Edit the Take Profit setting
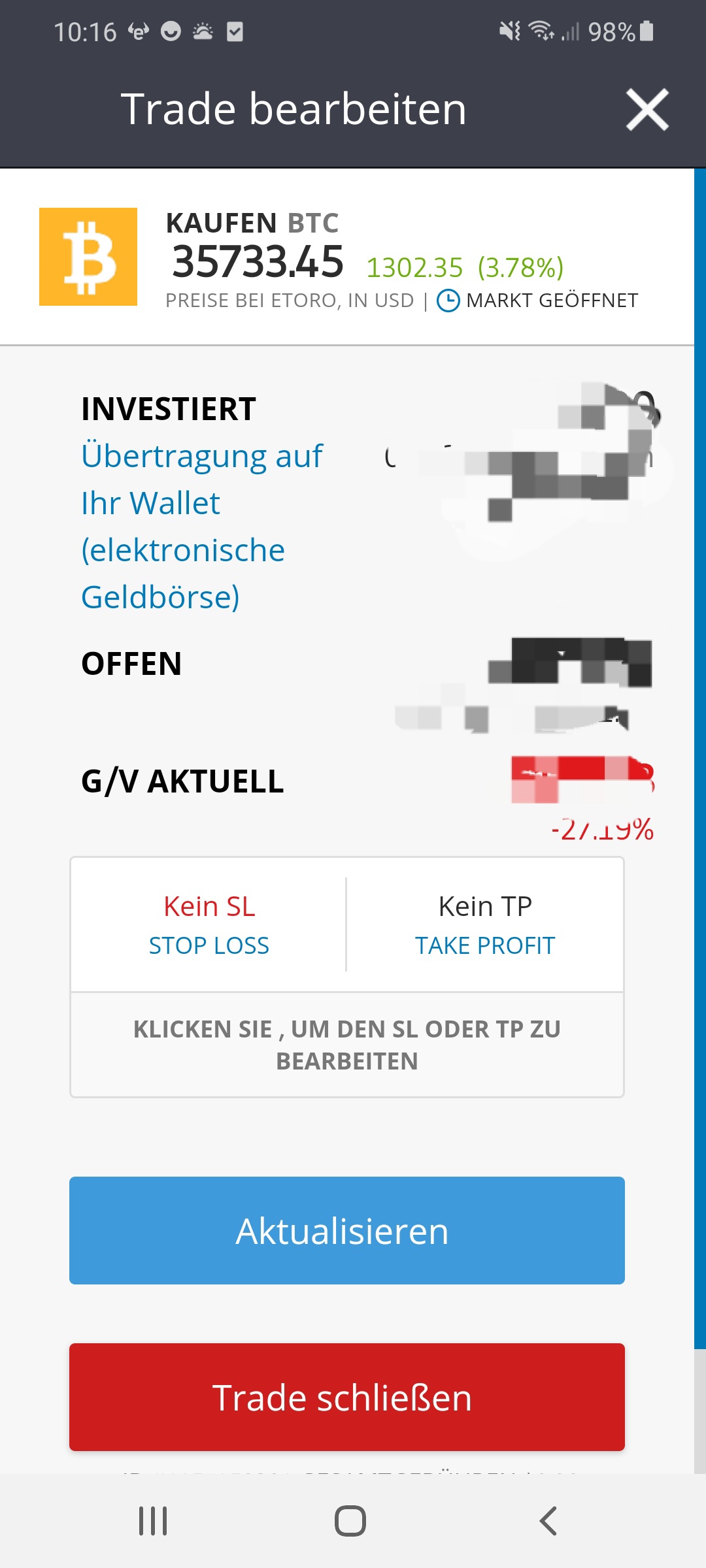 485,924
